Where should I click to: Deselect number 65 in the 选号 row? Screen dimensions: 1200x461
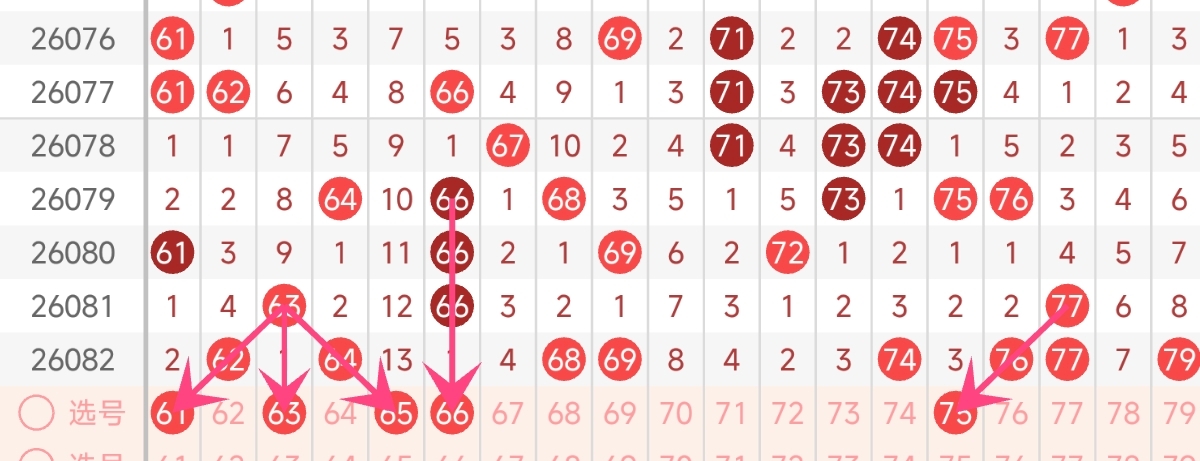tap(397, 413)
